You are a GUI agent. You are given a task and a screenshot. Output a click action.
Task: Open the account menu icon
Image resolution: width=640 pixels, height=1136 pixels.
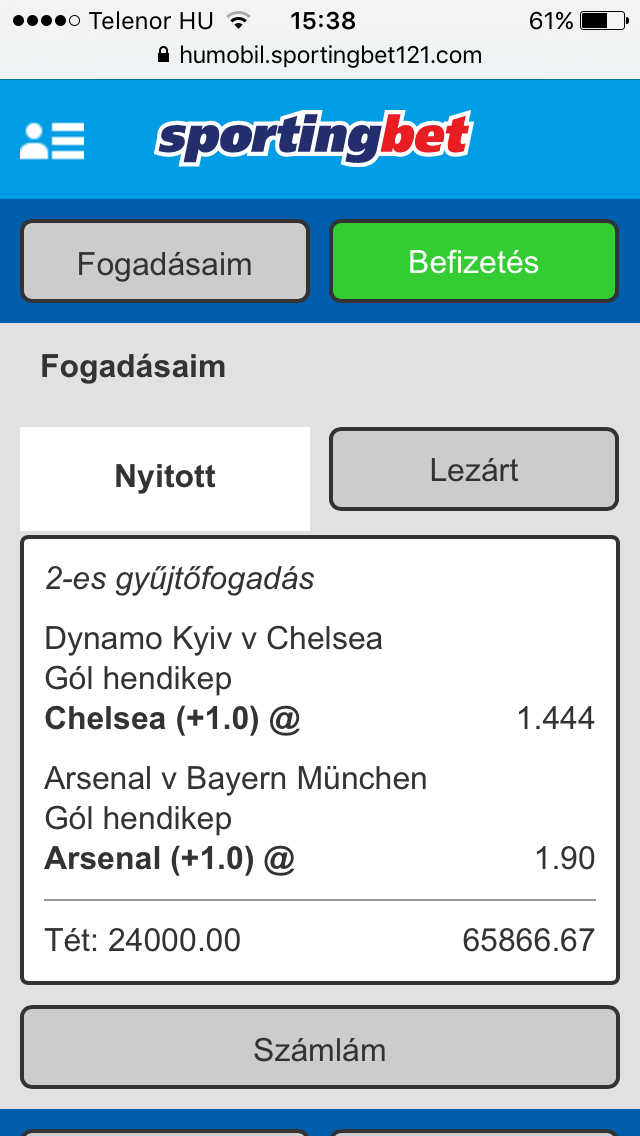(x=52, y=141)
